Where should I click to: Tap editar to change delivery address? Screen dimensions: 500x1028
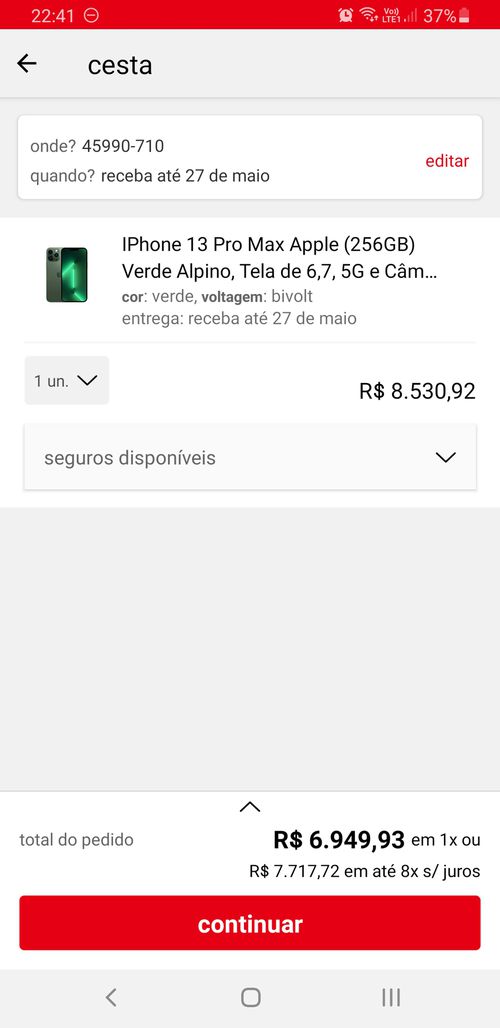447,161
